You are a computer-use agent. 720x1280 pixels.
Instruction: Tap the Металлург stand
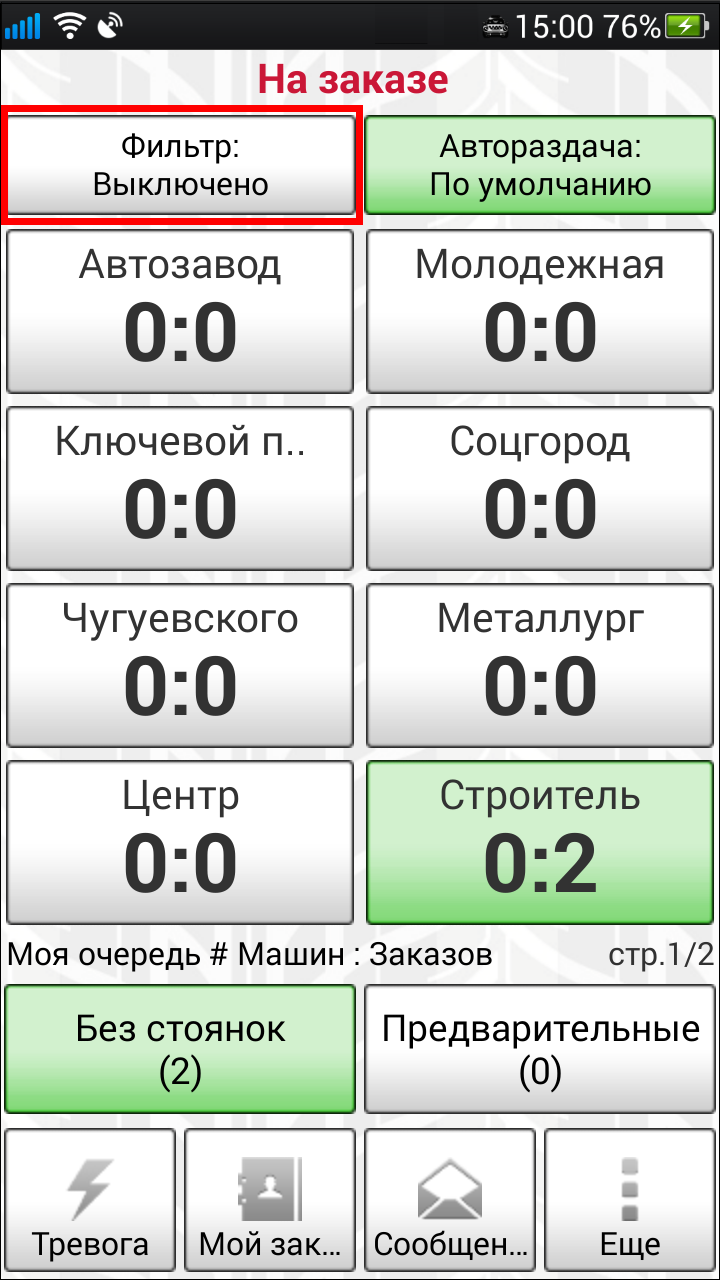[540, 666]
